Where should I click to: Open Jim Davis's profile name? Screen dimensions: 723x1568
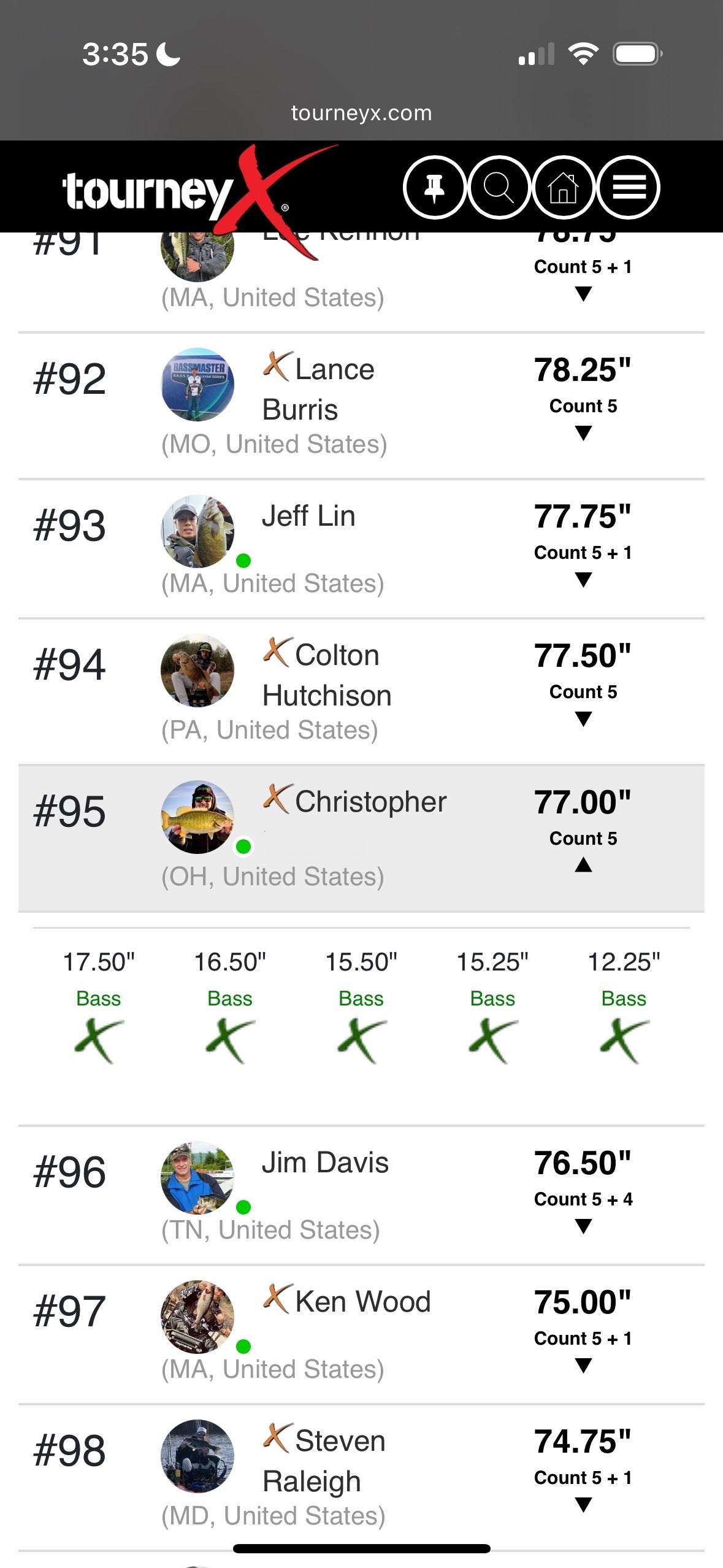pyautogui.click(x=325, y=1163)
